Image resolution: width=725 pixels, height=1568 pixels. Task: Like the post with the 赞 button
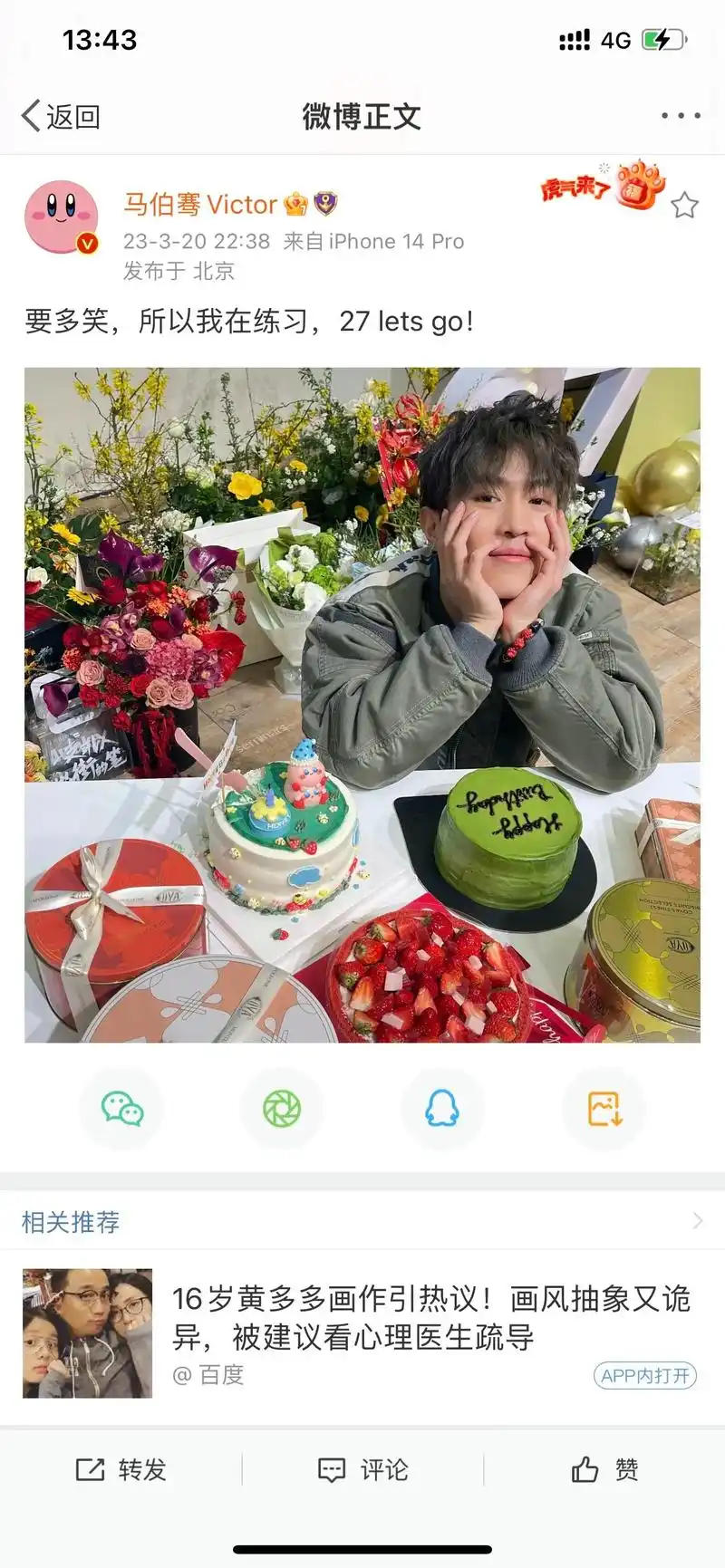pos(604,1469)
